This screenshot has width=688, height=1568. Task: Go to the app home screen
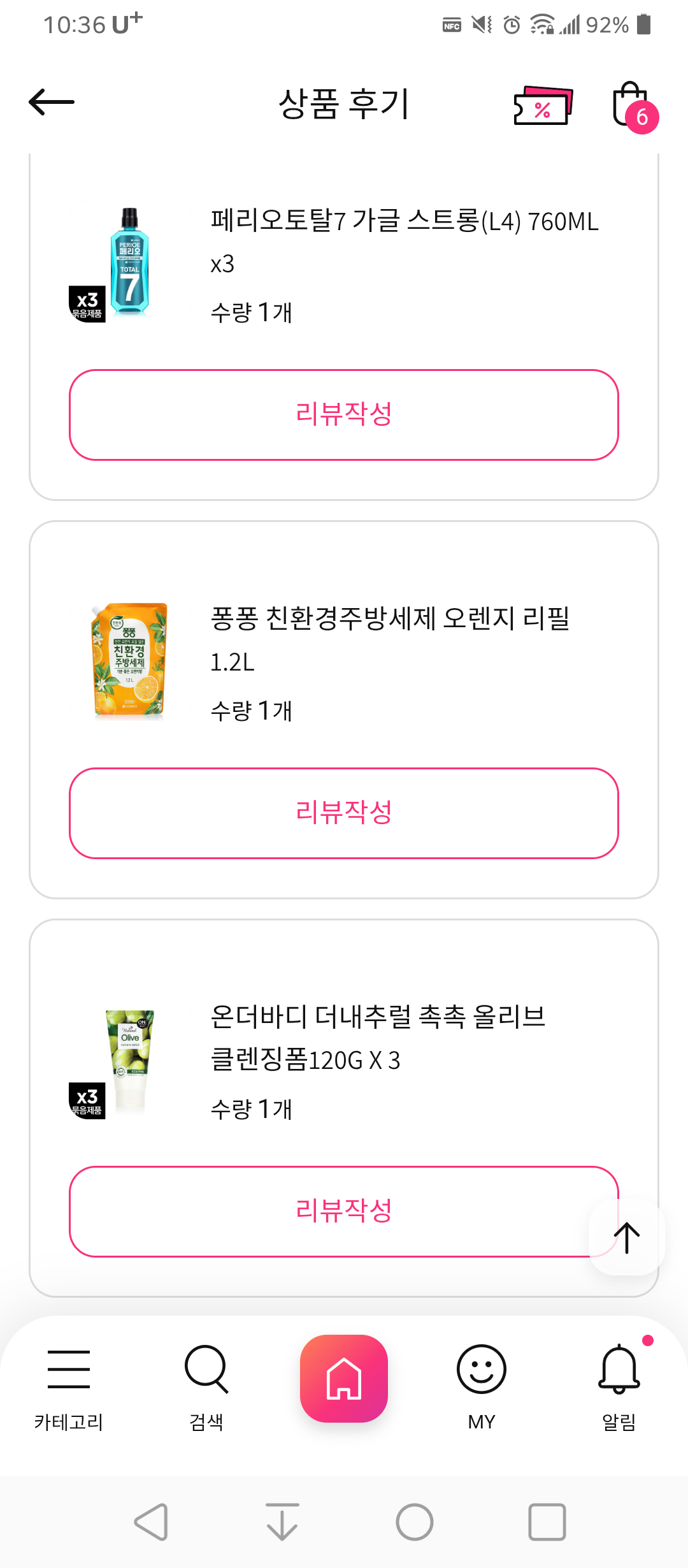[x=344, y=1378]
